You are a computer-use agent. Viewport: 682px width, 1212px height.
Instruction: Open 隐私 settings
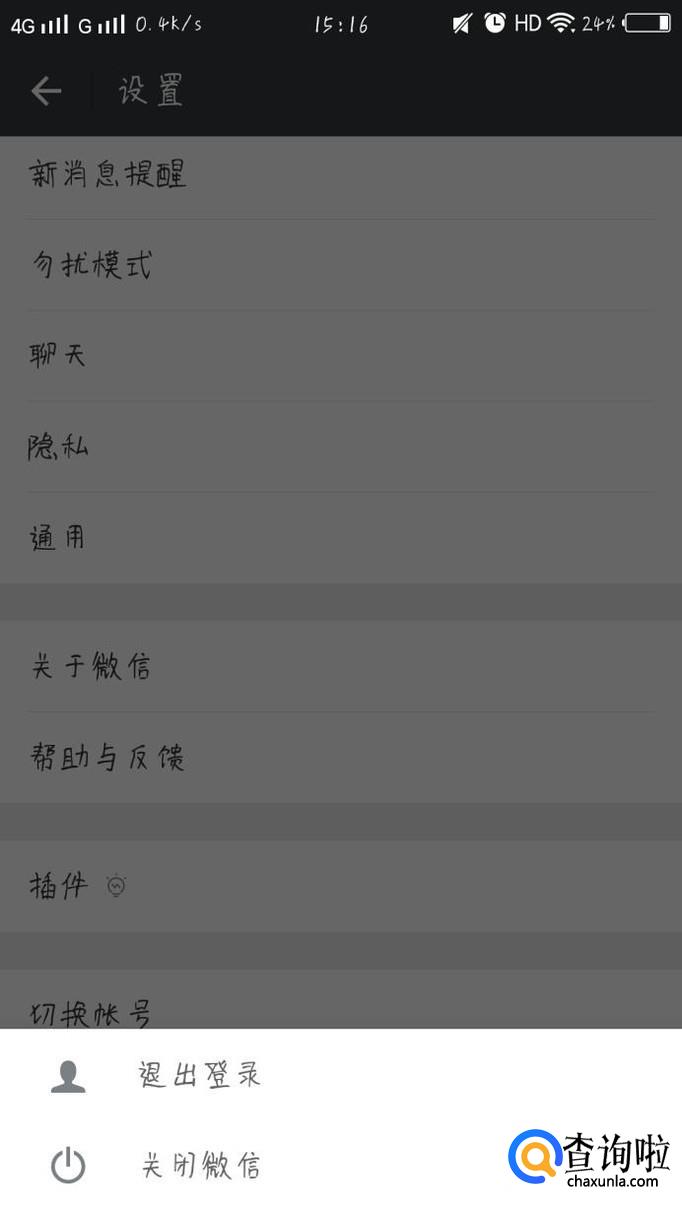[341, 447]
